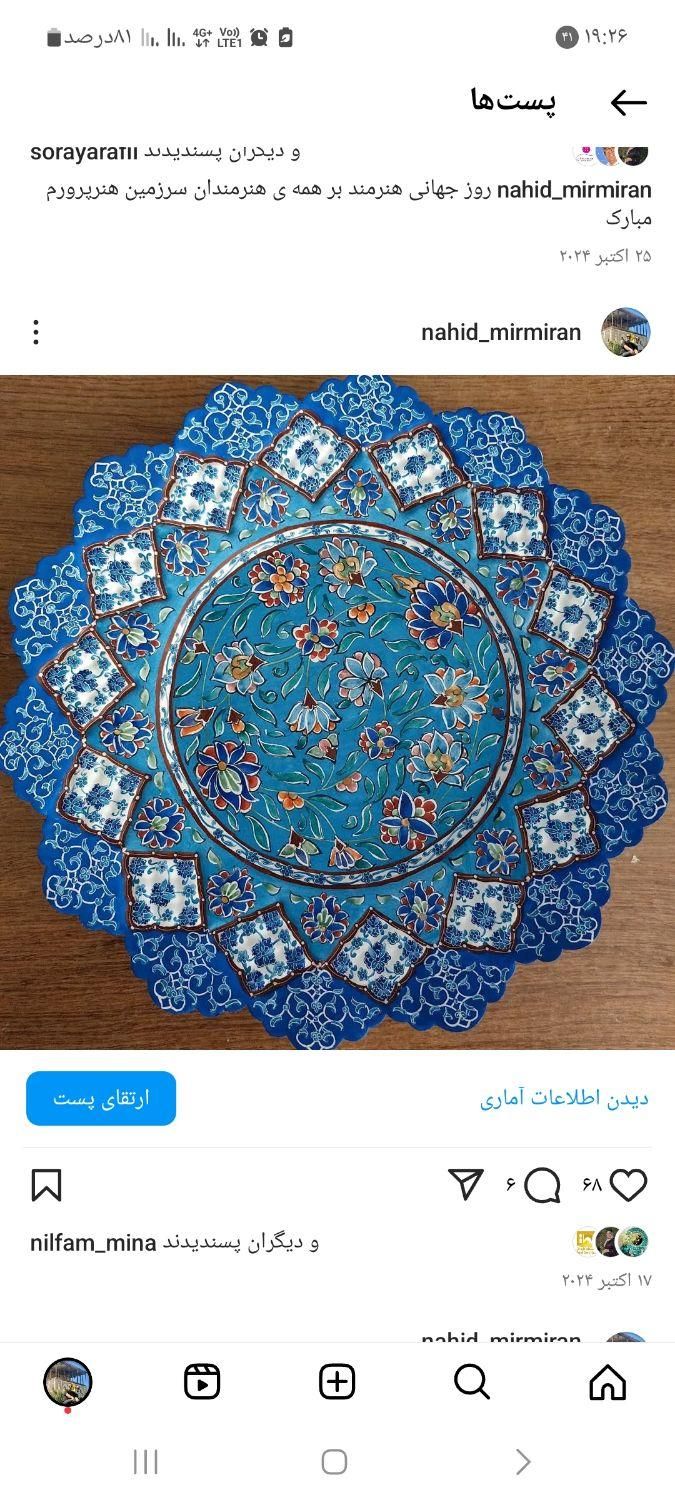675x1500 pixels.
Task: Save the plate post with bookmark icon
Action: [x=47, y=1185]
